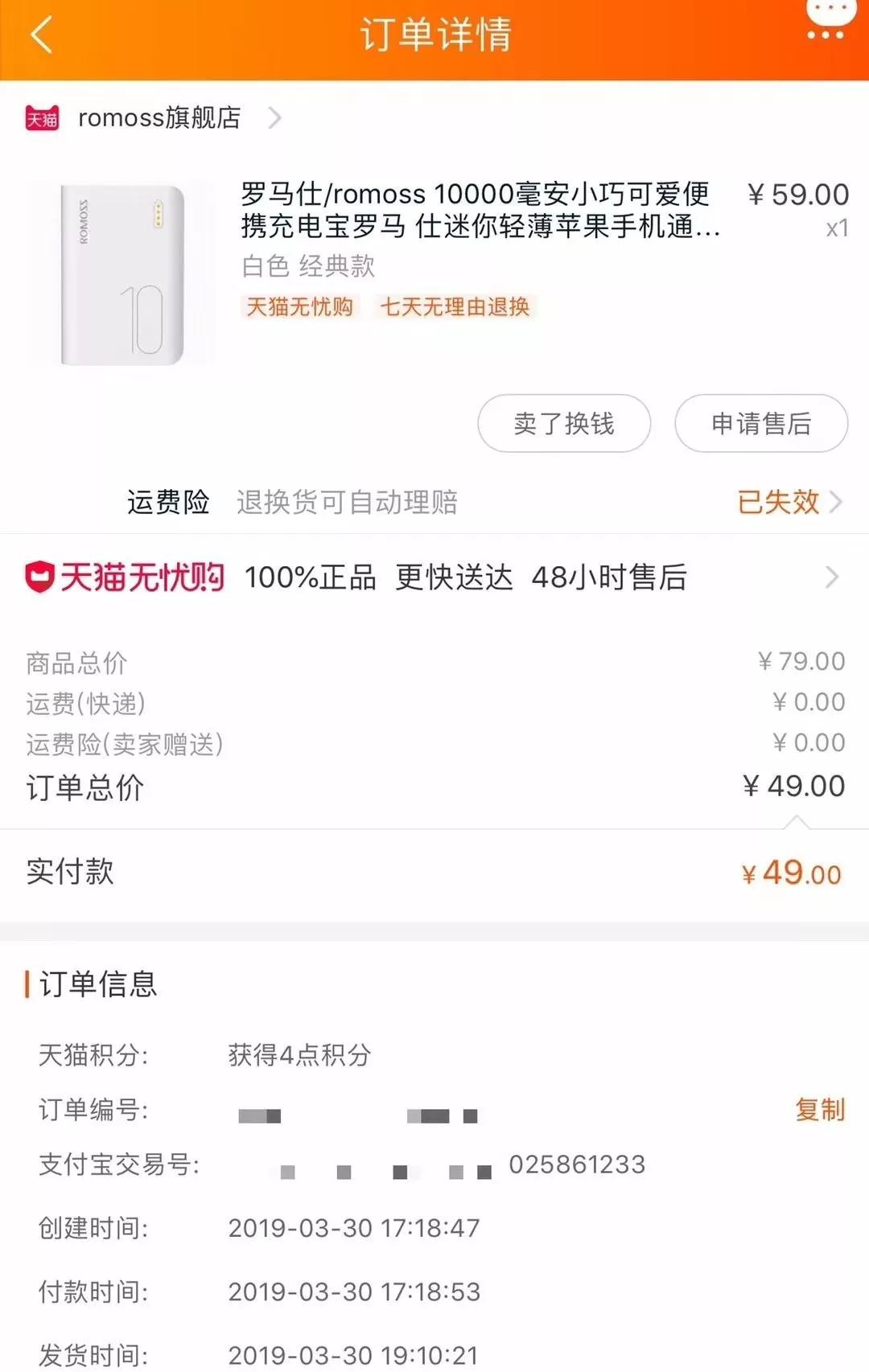Go back from order details
Image resolution: width=869 pixels, height=1372 pixels.
(x=42, y=35)
